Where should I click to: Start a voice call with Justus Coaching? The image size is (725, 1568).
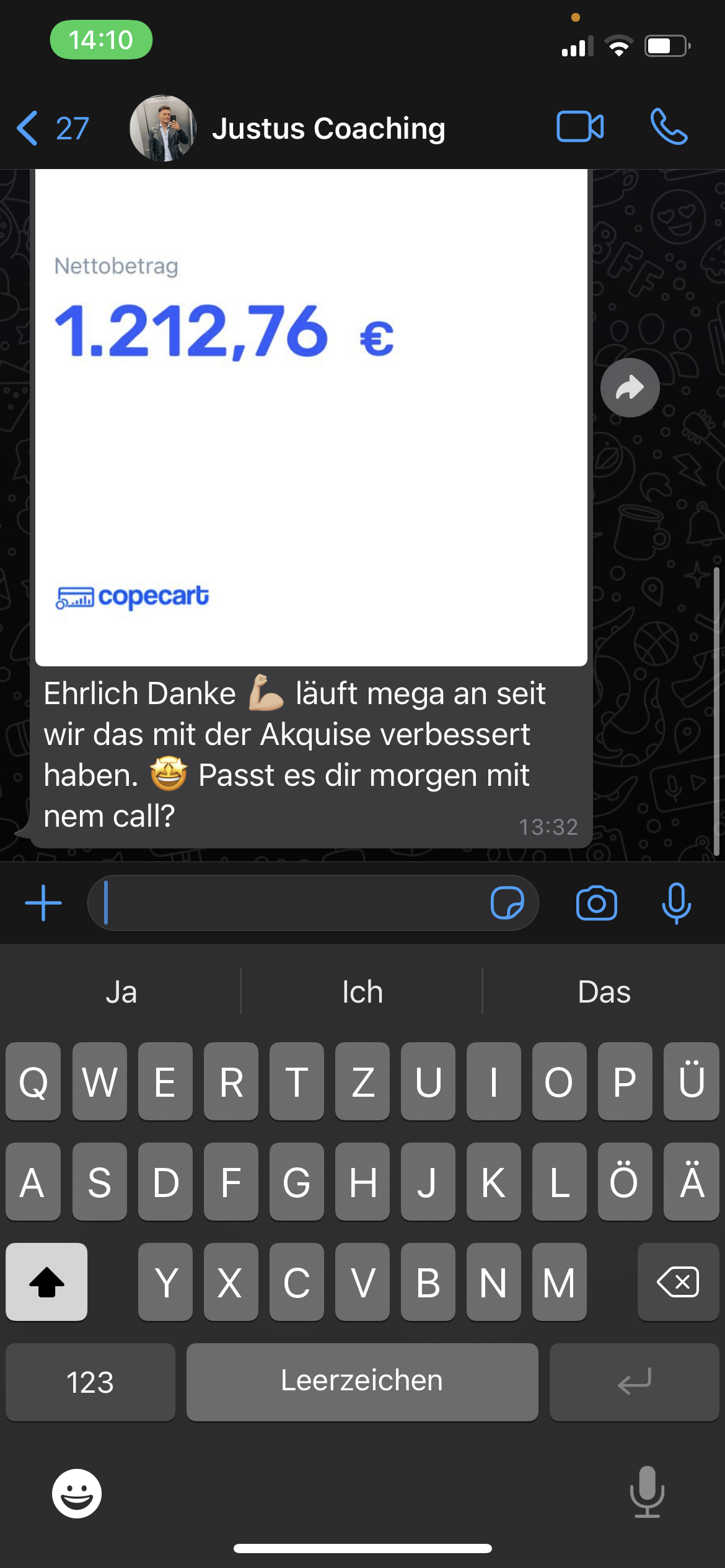pyautogui.click(x=669, y=127)
